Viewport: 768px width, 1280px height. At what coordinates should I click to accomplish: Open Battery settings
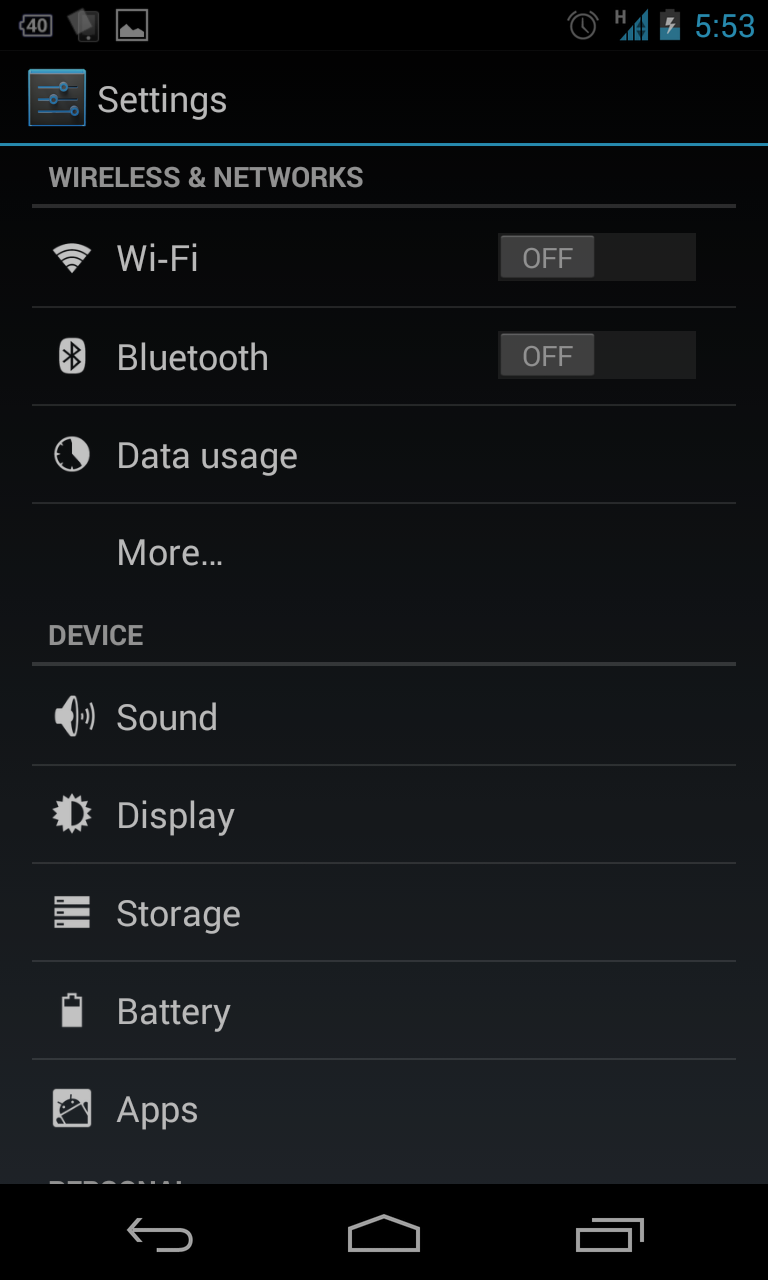(300, 1011)
